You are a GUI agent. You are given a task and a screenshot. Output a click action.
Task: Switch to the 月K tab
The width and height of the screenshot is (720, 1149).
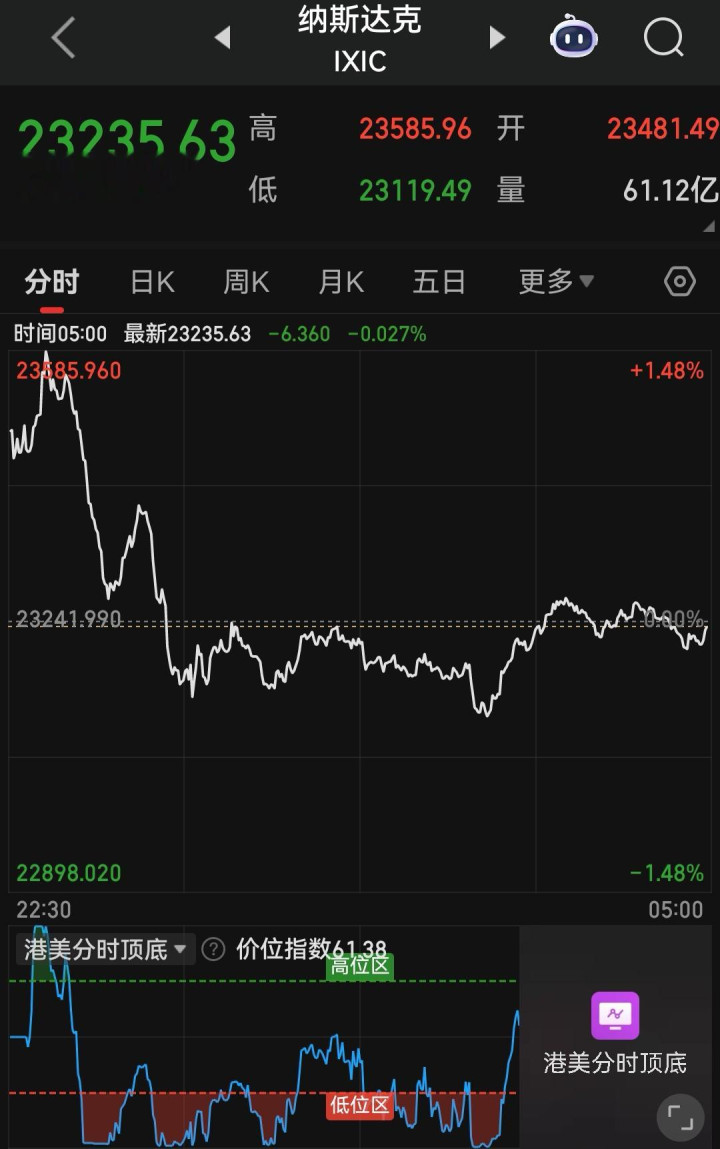(341, 283)
